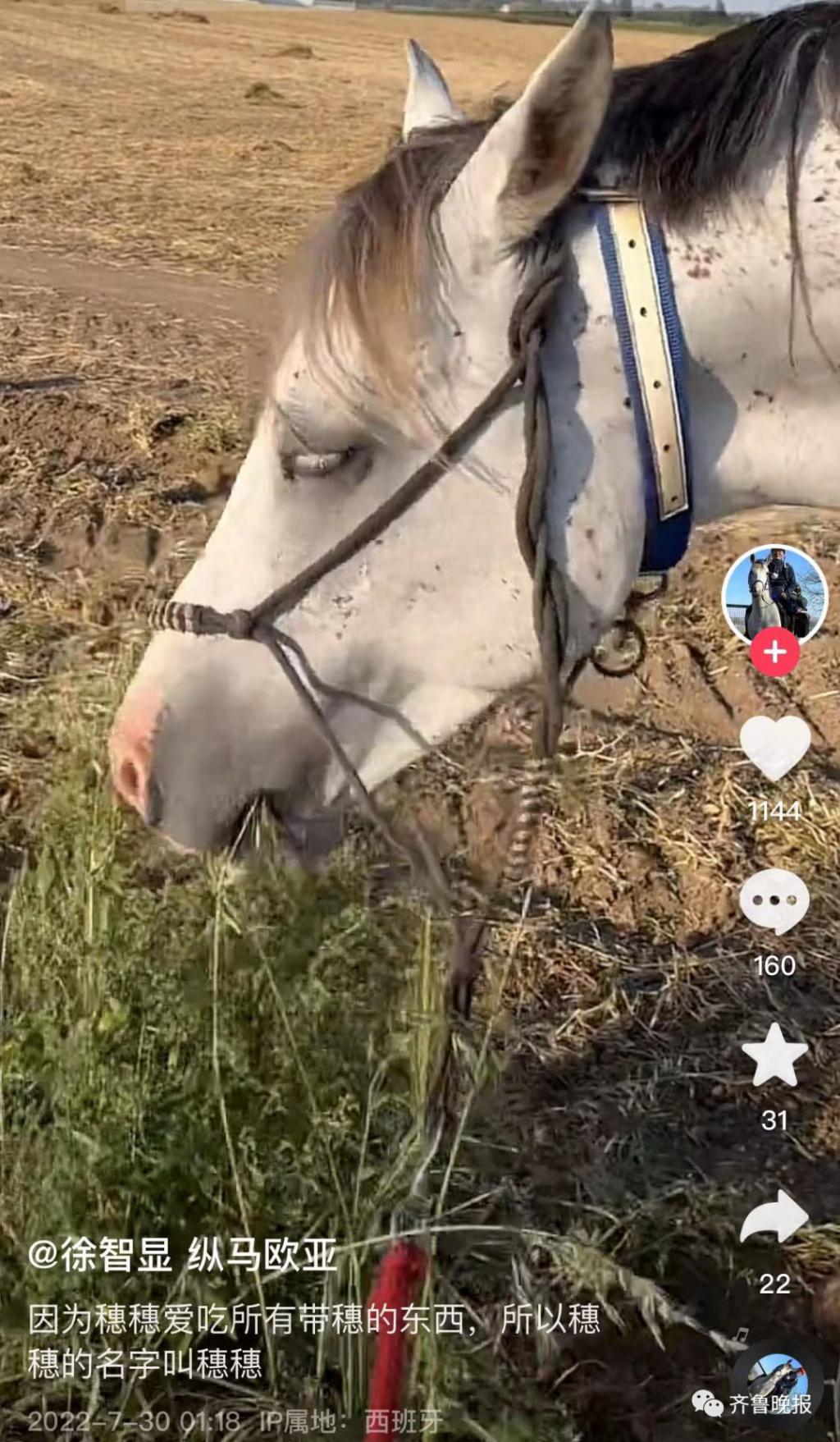Open the @徐智显 纵马欧亚 username link
840x1442 pixels.
[182, 1254]
